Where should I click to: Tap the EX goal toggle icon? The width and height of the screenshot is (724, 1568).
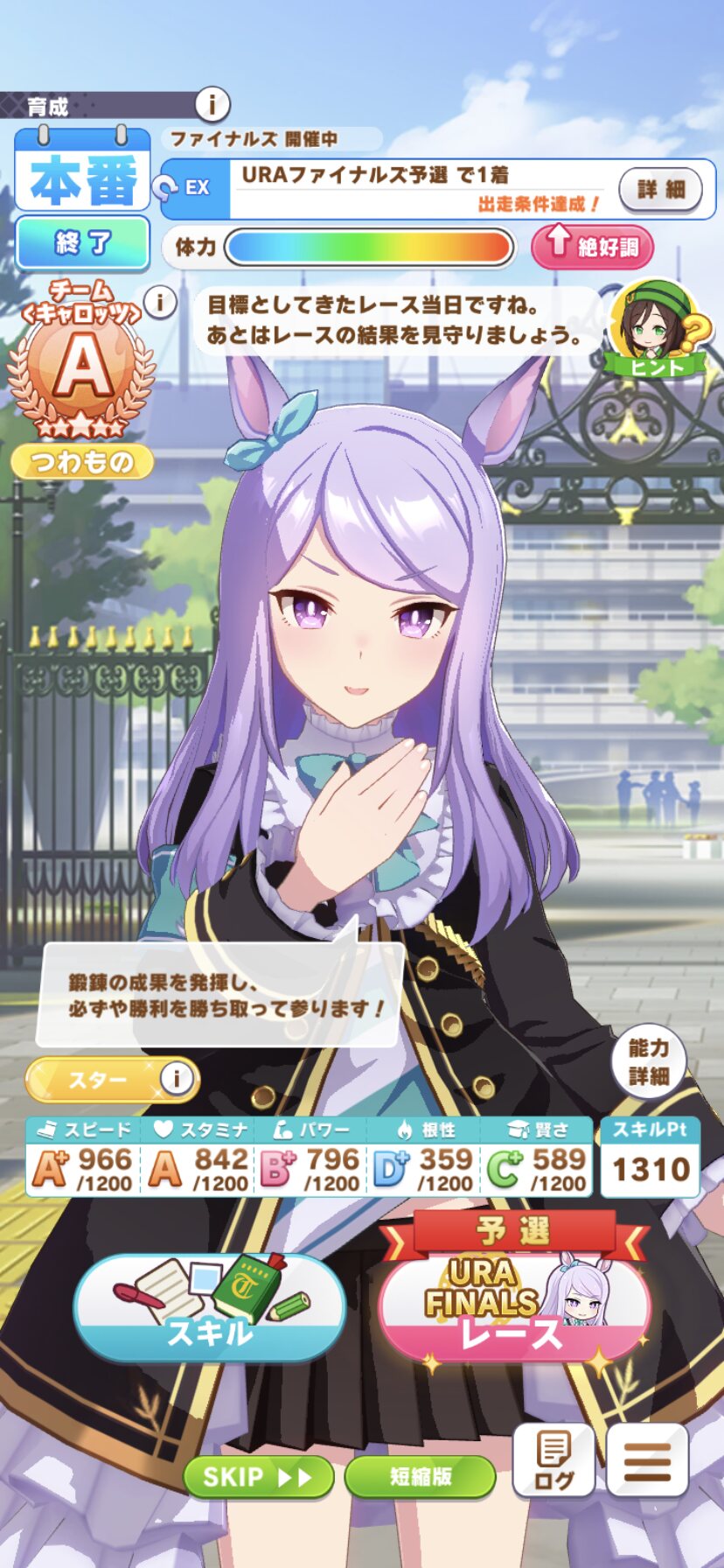point(184,187)
